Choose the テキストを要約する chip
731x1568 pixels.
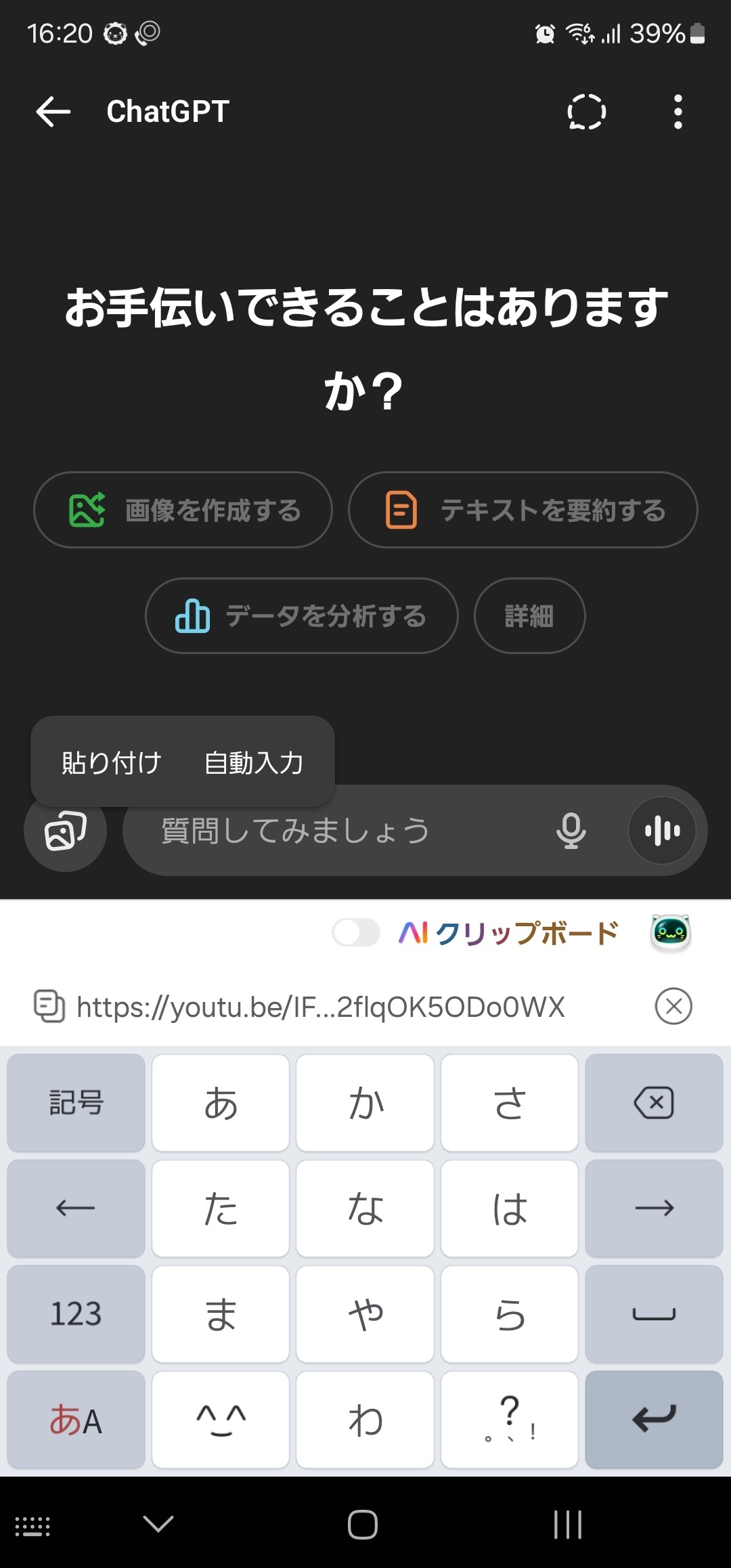click(523, 510)
